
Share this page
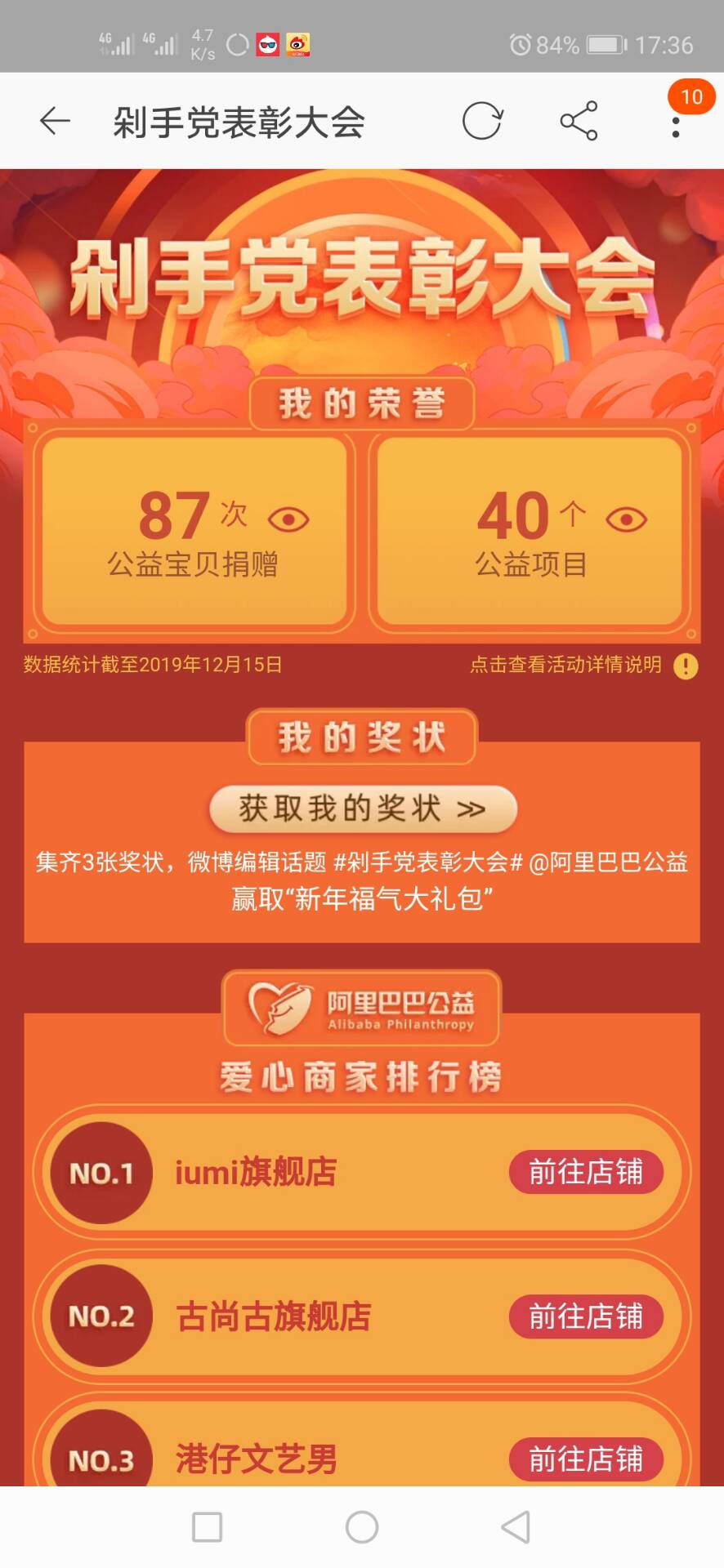[579, 122]
